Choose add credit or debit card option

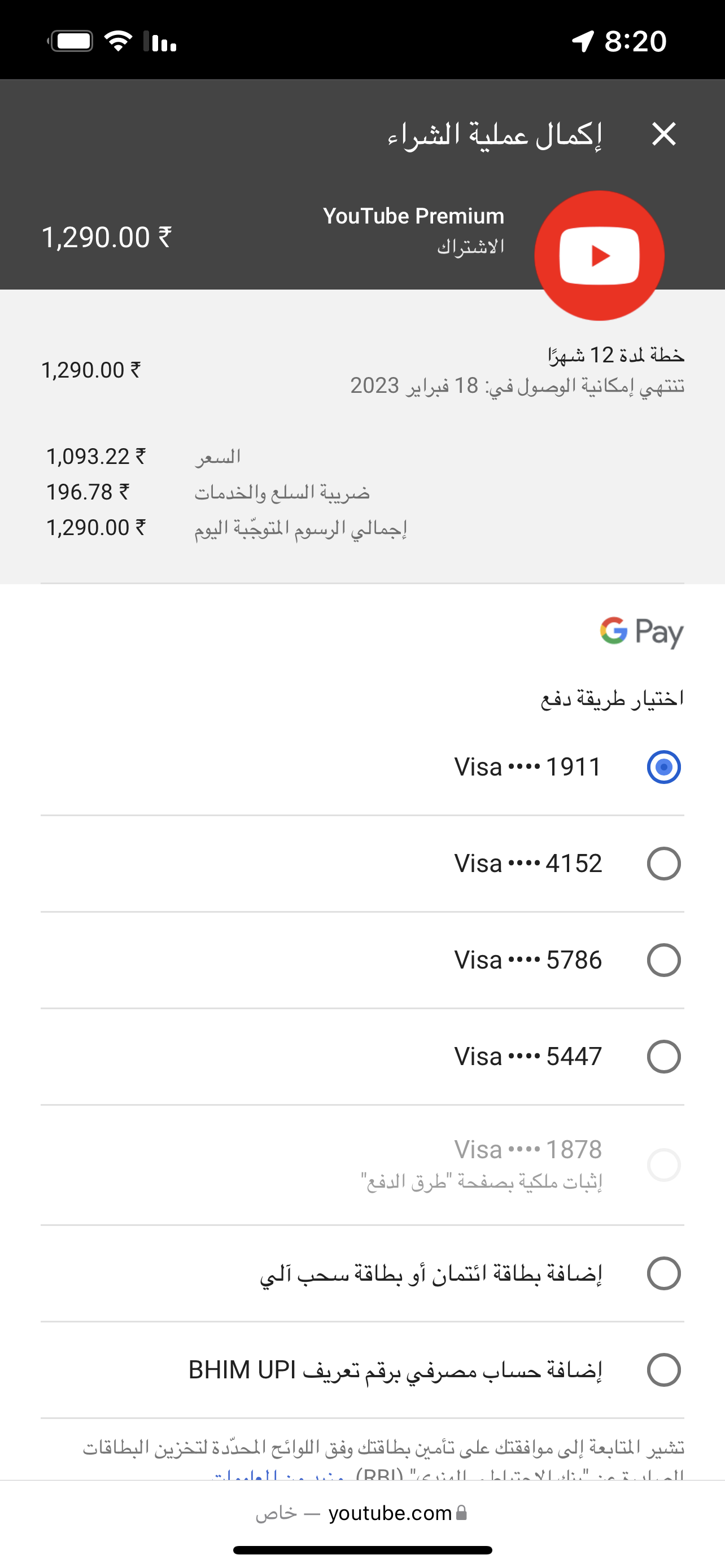coord(362,1273)
